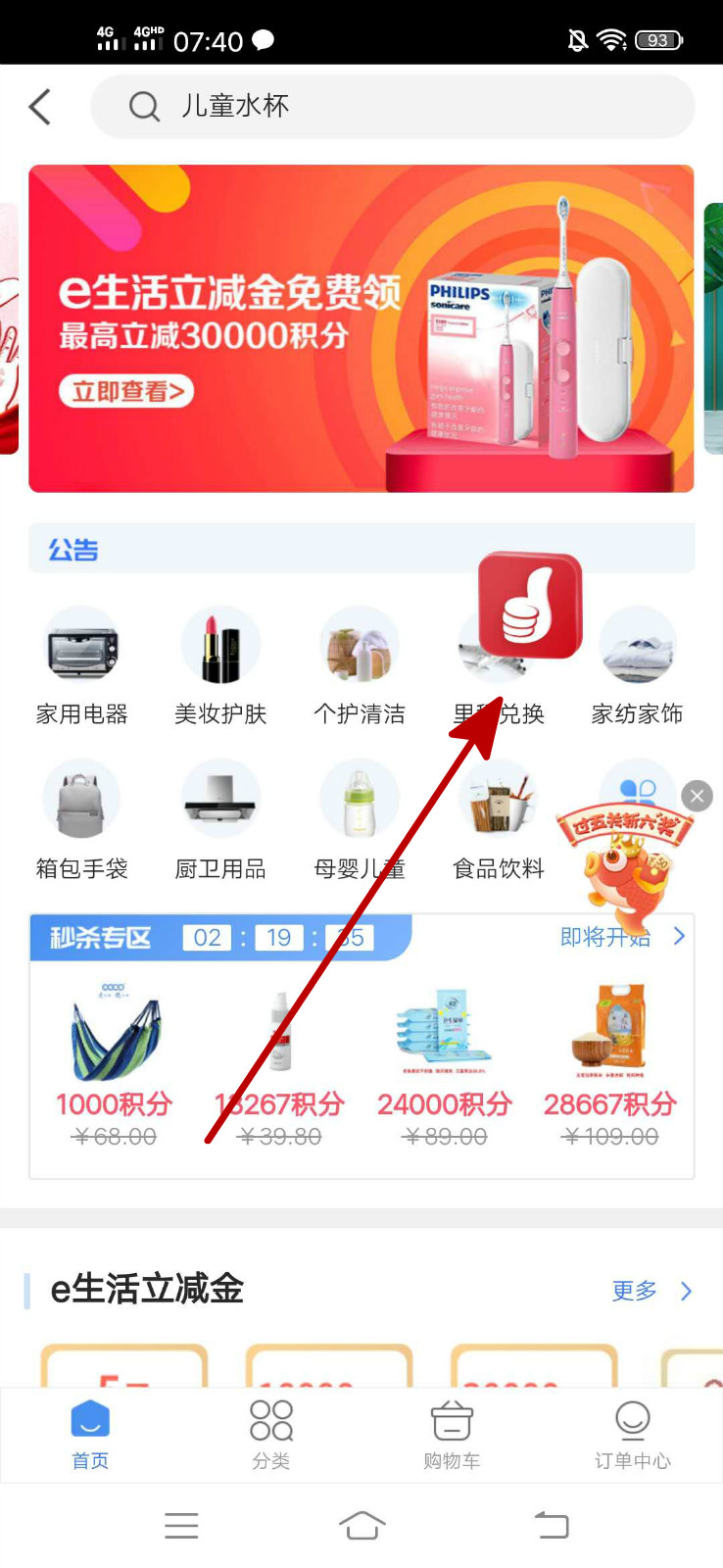Dismiss the floating fish promo

coord(697,796)
